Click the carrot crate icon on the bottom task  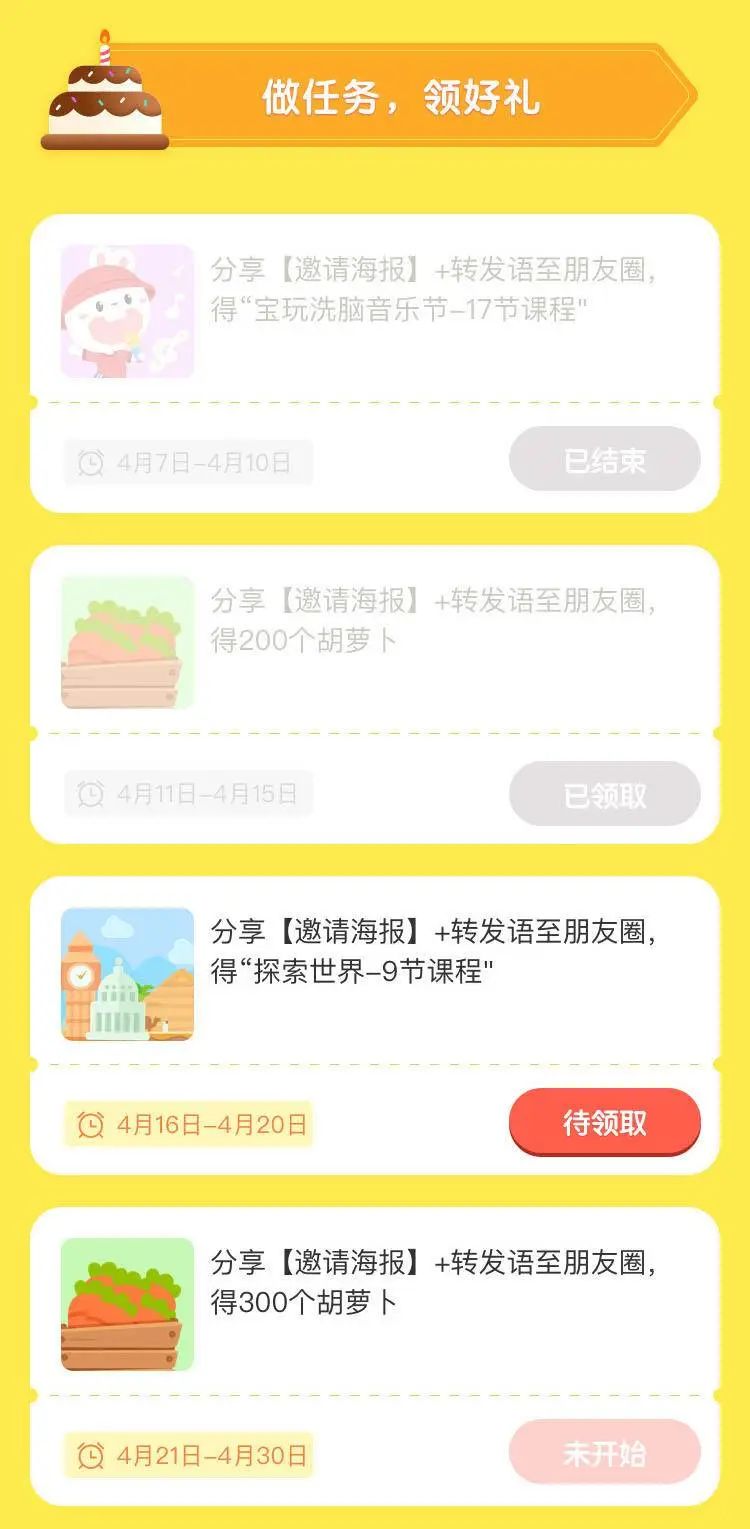tap(127, 1308)
